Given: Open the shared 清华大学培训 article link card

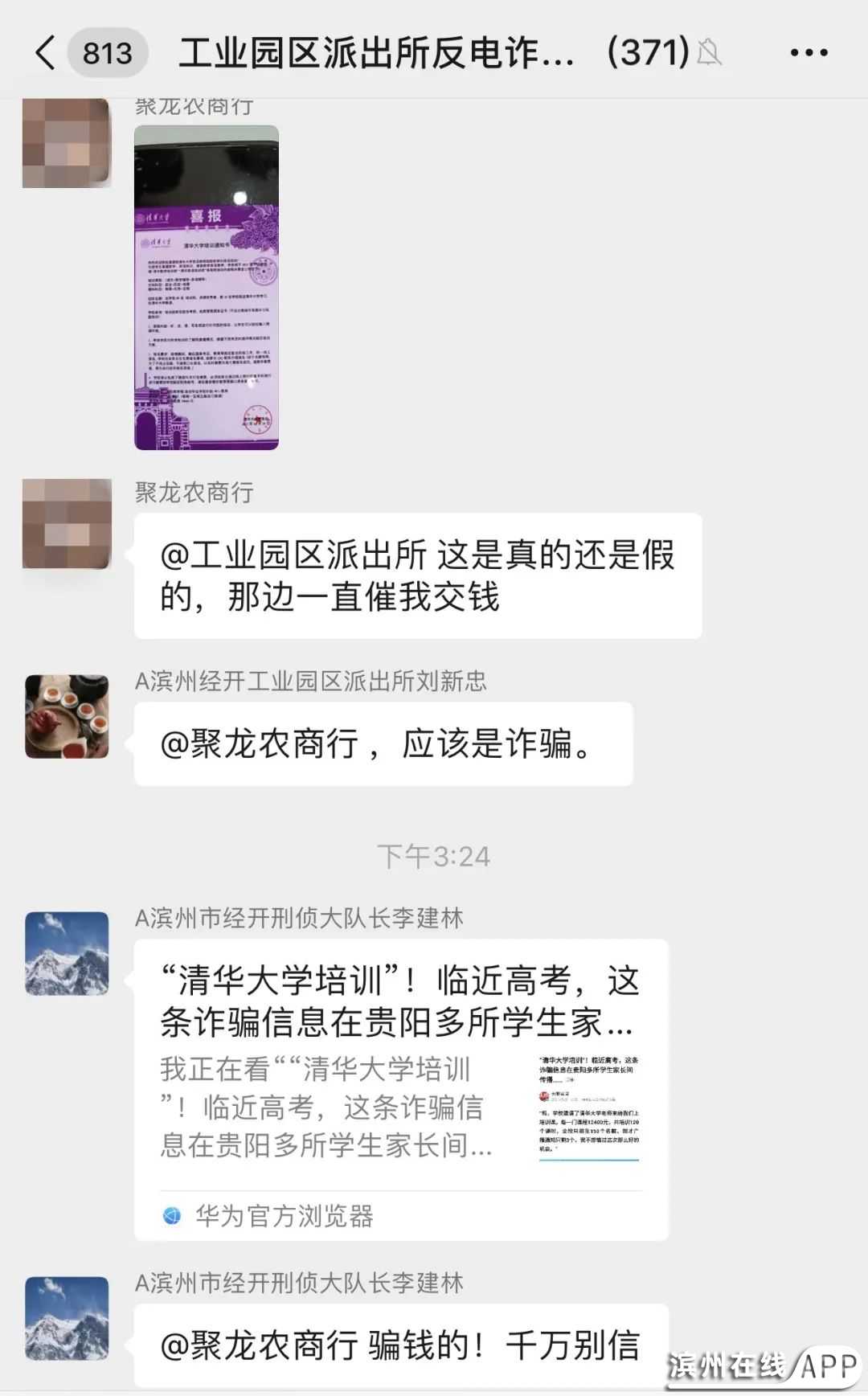Looking at the screenshot, I should (x=400, y=1088).
